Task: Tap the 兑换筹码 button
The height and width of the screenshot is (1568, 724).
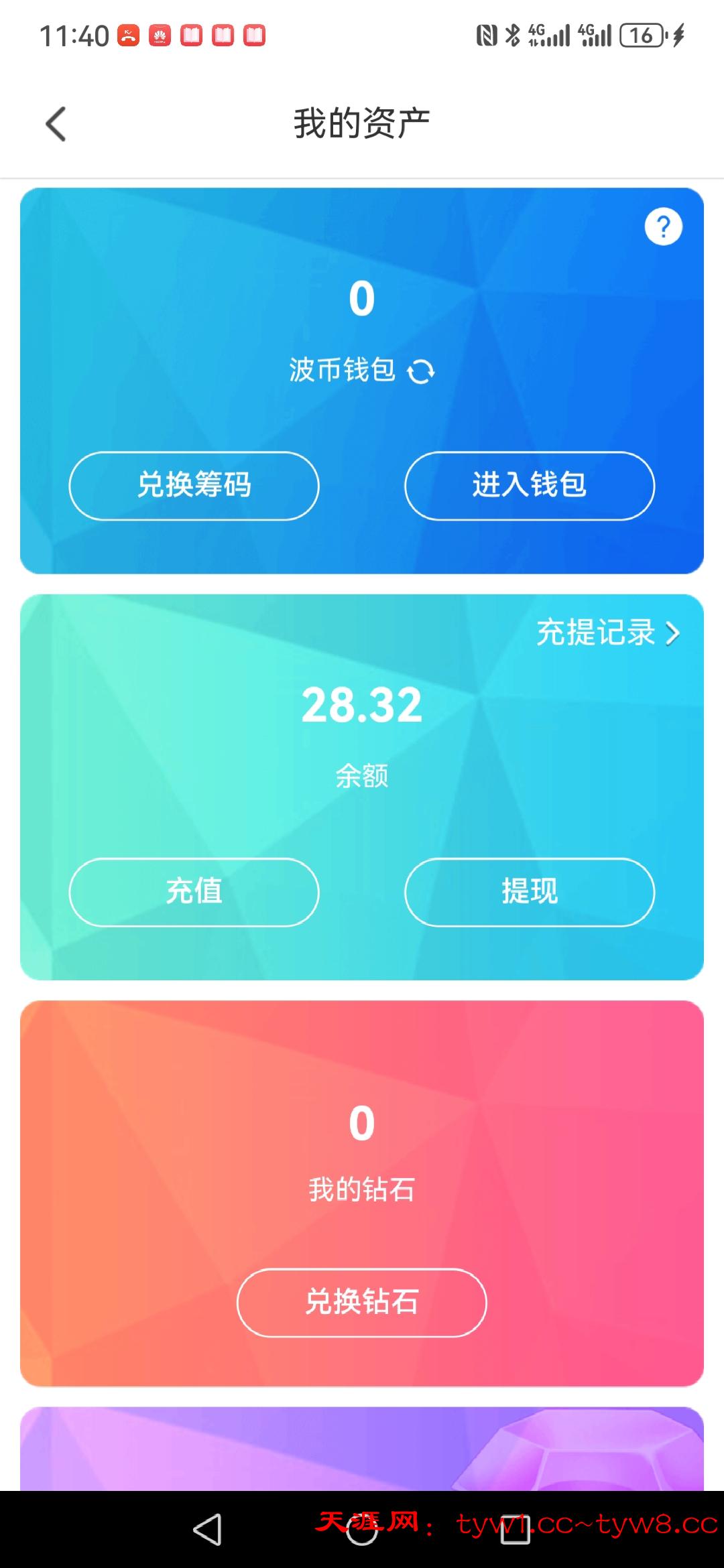Action: [194, 486]
